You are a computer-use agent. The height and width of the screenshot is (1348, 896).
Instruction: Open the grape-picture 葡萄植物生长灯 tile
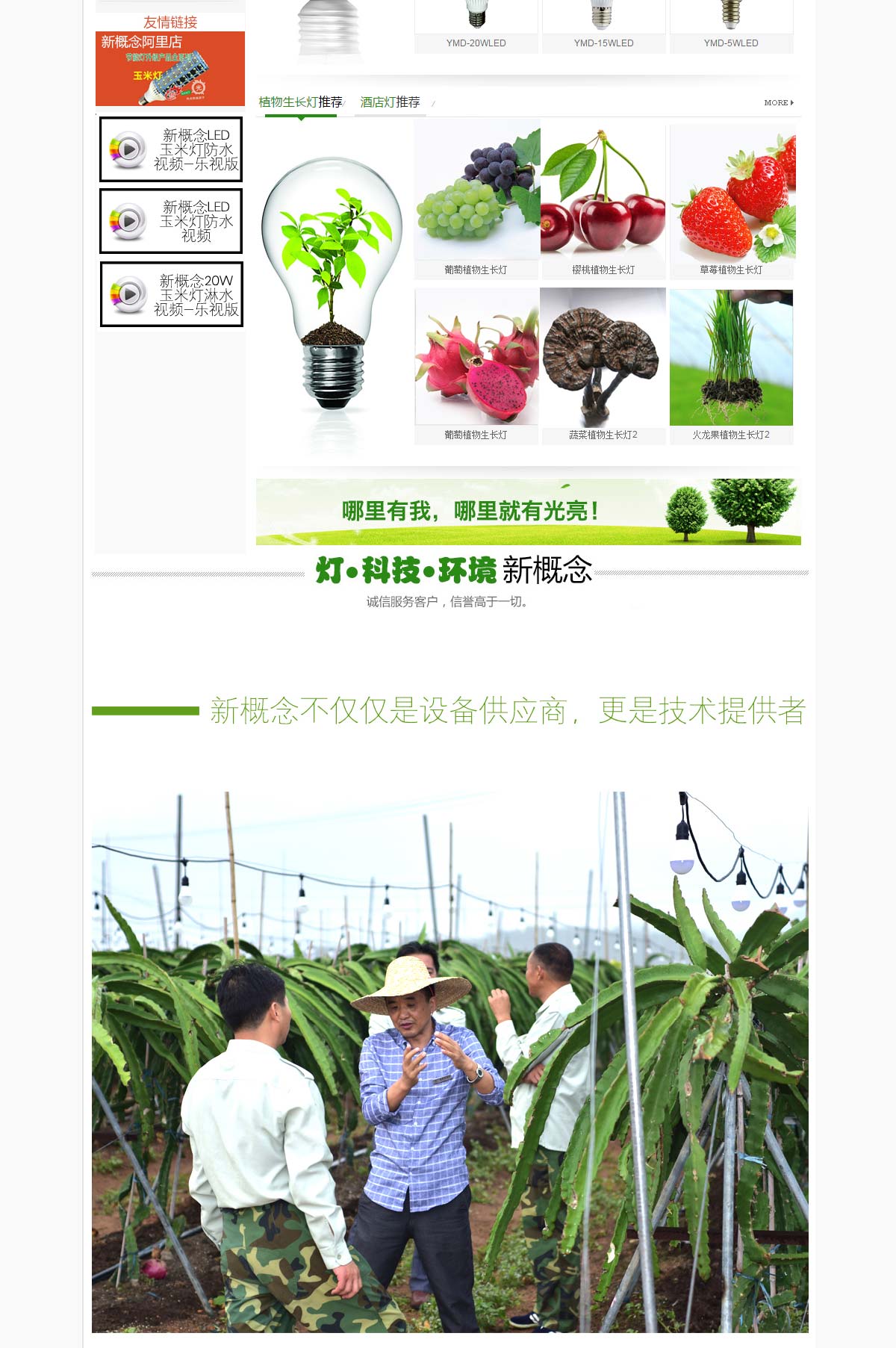tap(476, 198)
